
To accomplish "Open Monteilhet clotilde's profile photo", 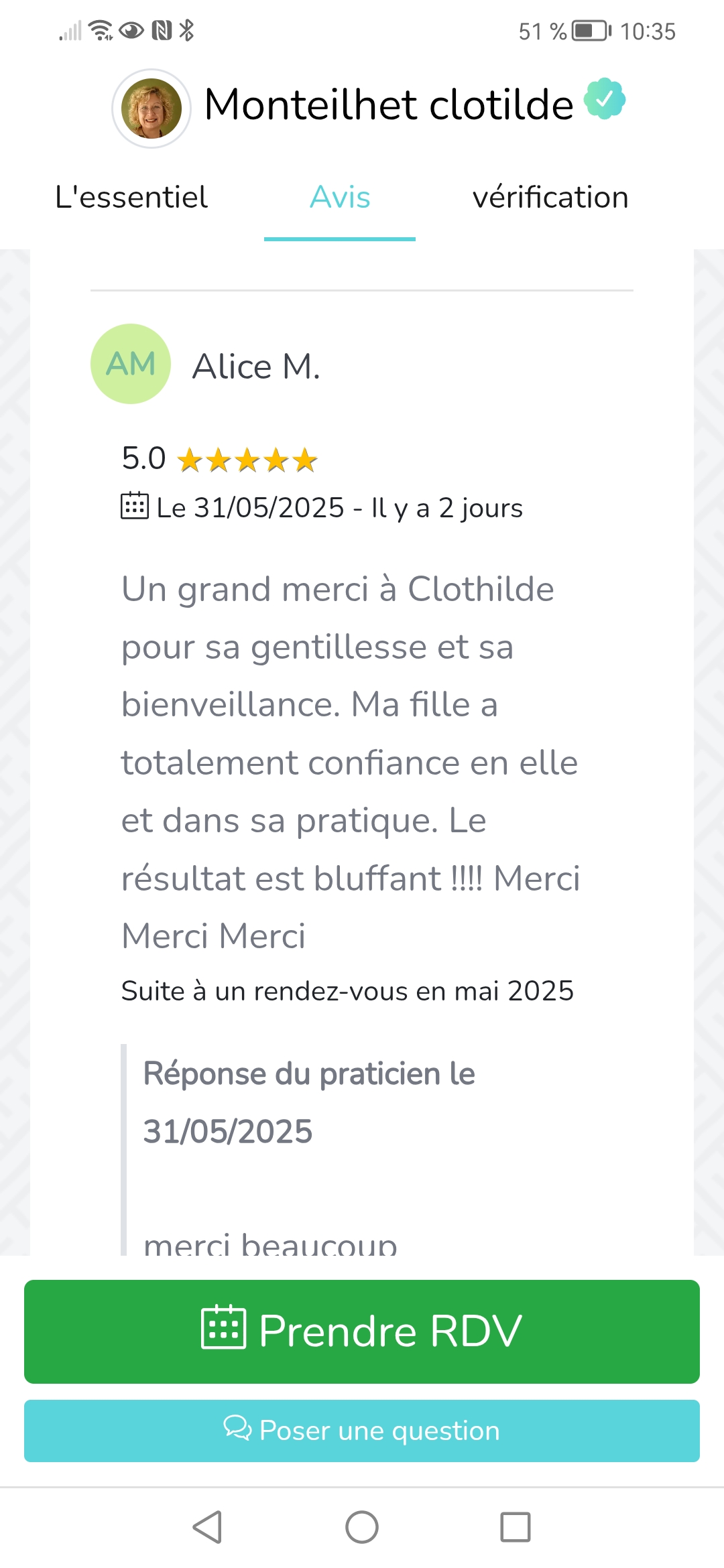I will click(152, 109).
